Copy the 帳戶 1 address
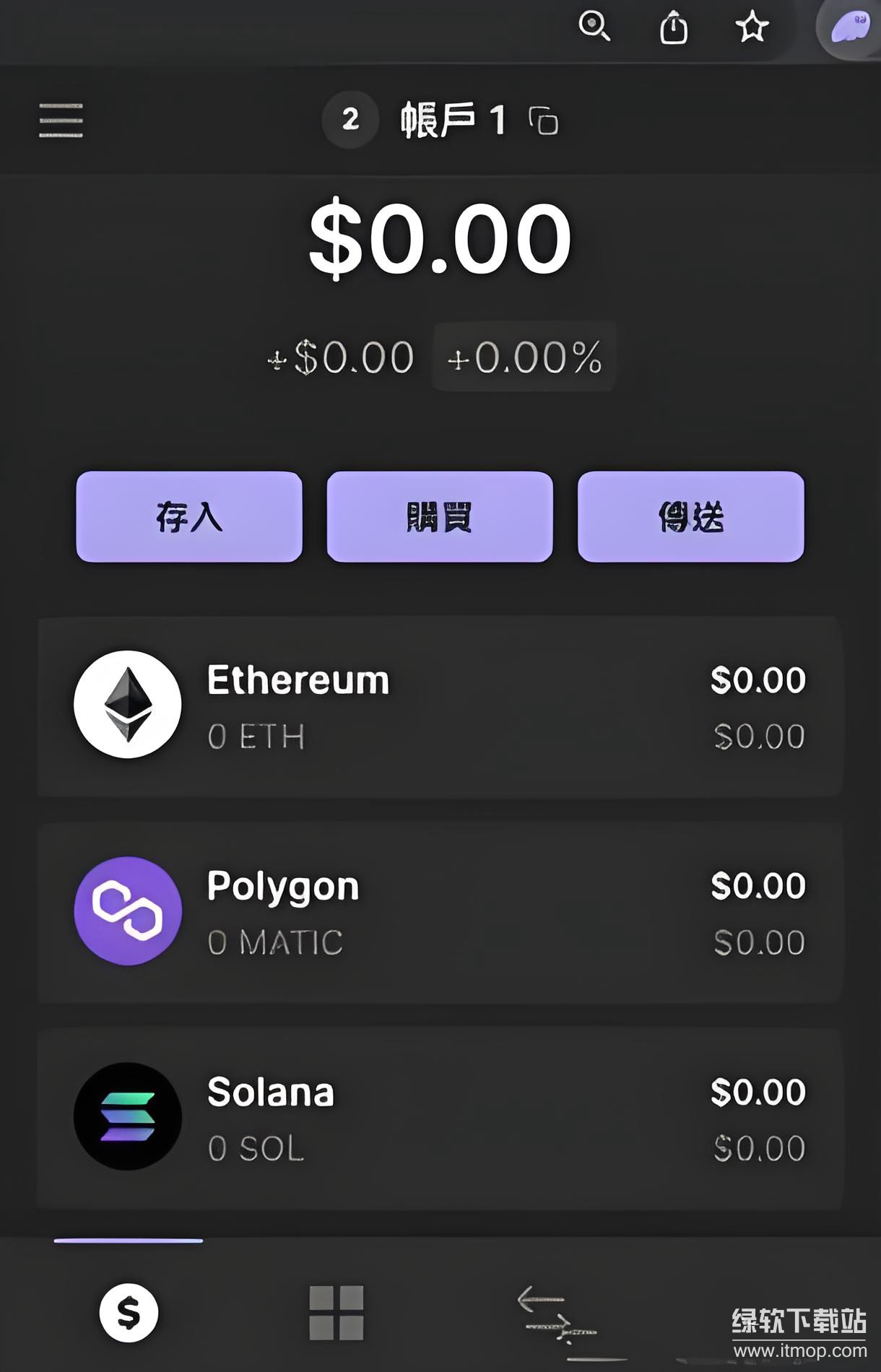The image size is (881, 1372). tap(544, 121)
